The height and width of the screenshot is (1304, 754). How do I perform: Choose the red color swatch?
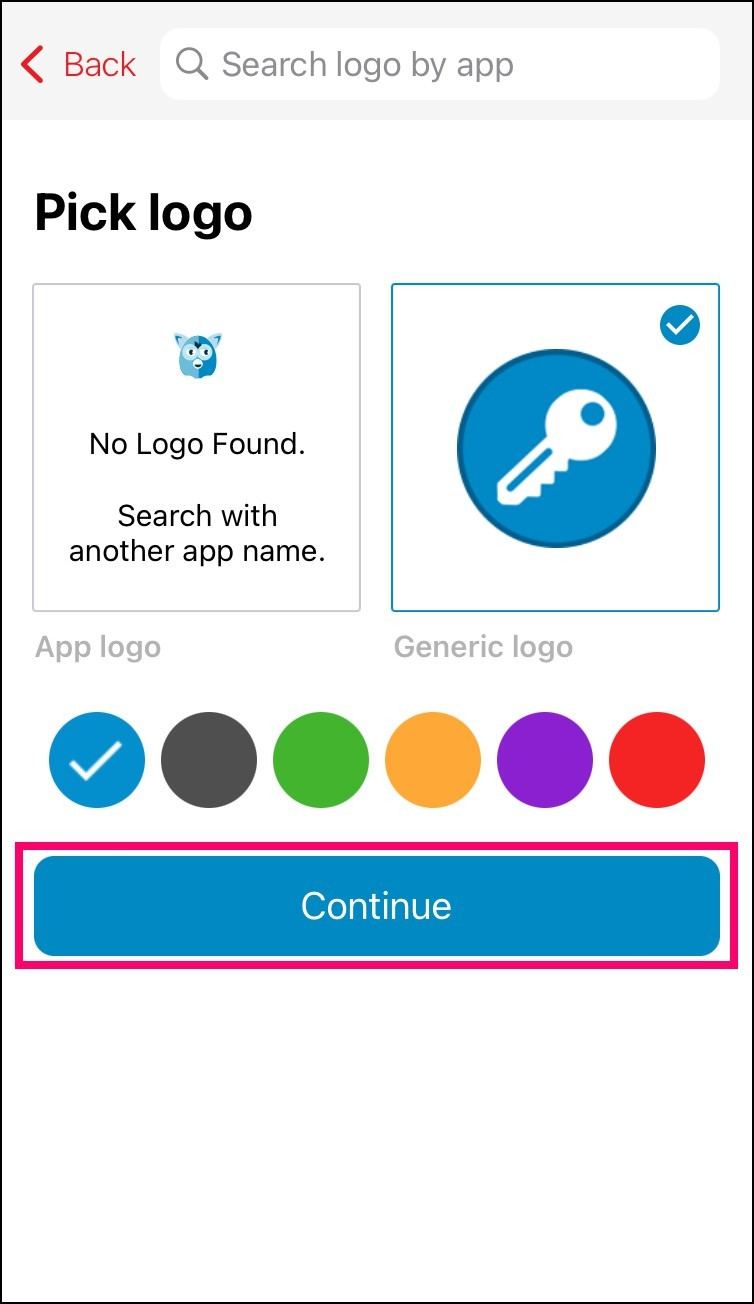[x=657, y=760]
